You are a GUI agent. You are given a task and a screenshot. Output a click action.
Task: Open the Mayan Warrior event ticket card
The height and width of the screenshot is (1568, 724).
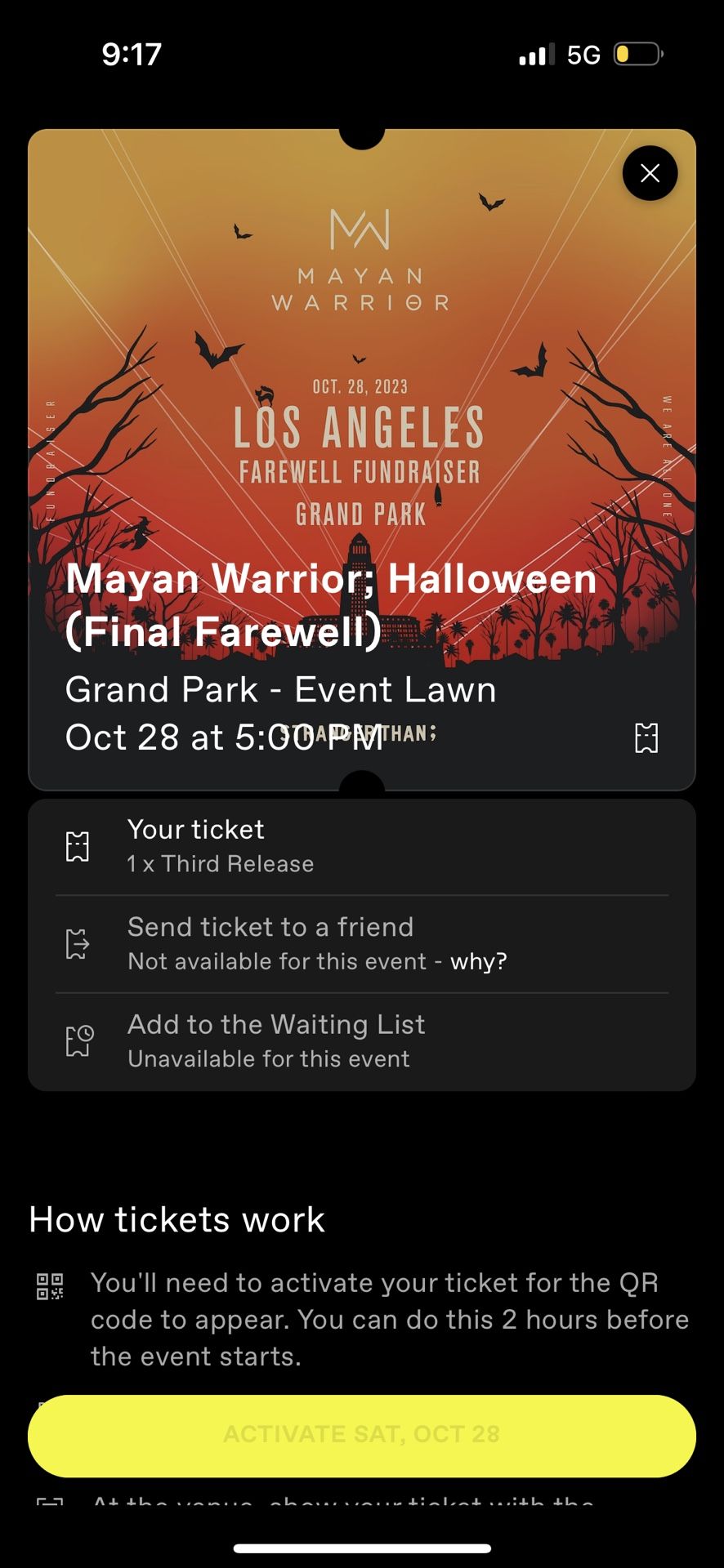pyautogui.click(x=362, y=459)
